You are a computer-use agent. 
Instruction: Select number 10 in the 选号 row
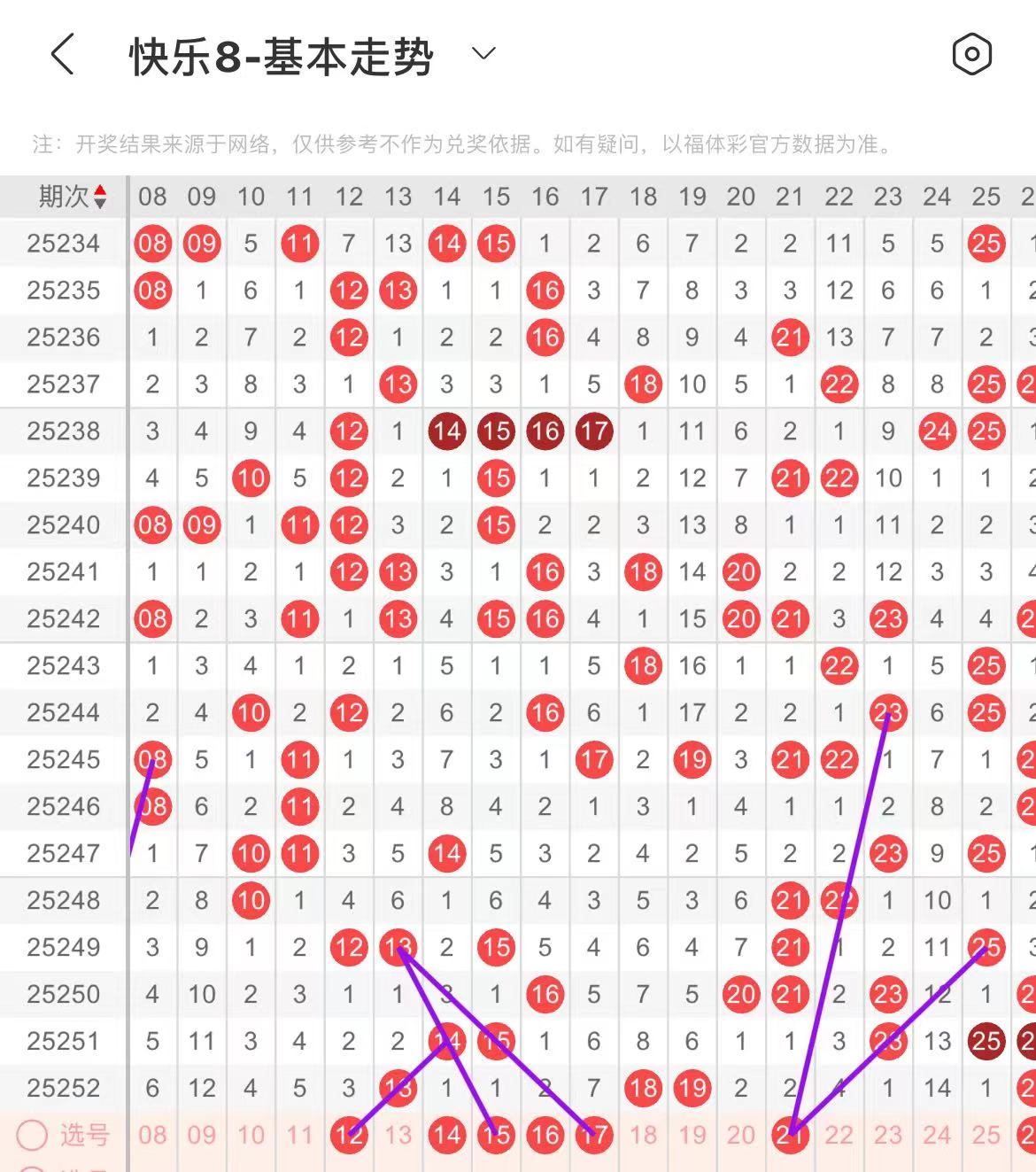pos(251,1135)
